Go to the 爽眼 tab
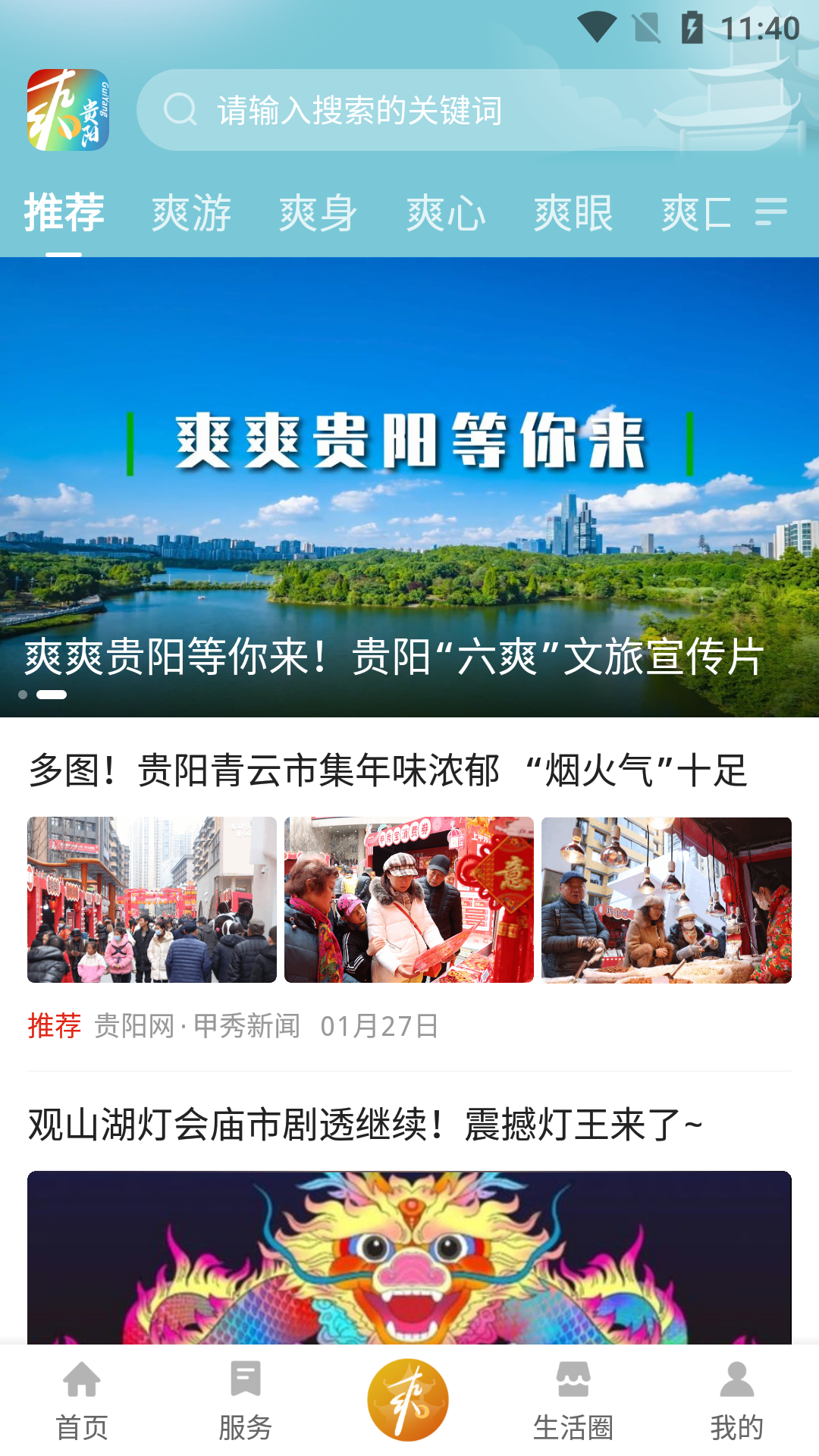Image resolution: width=819 pixels, height=1456 pixels. pyautogui.click(x=573, y=212)
